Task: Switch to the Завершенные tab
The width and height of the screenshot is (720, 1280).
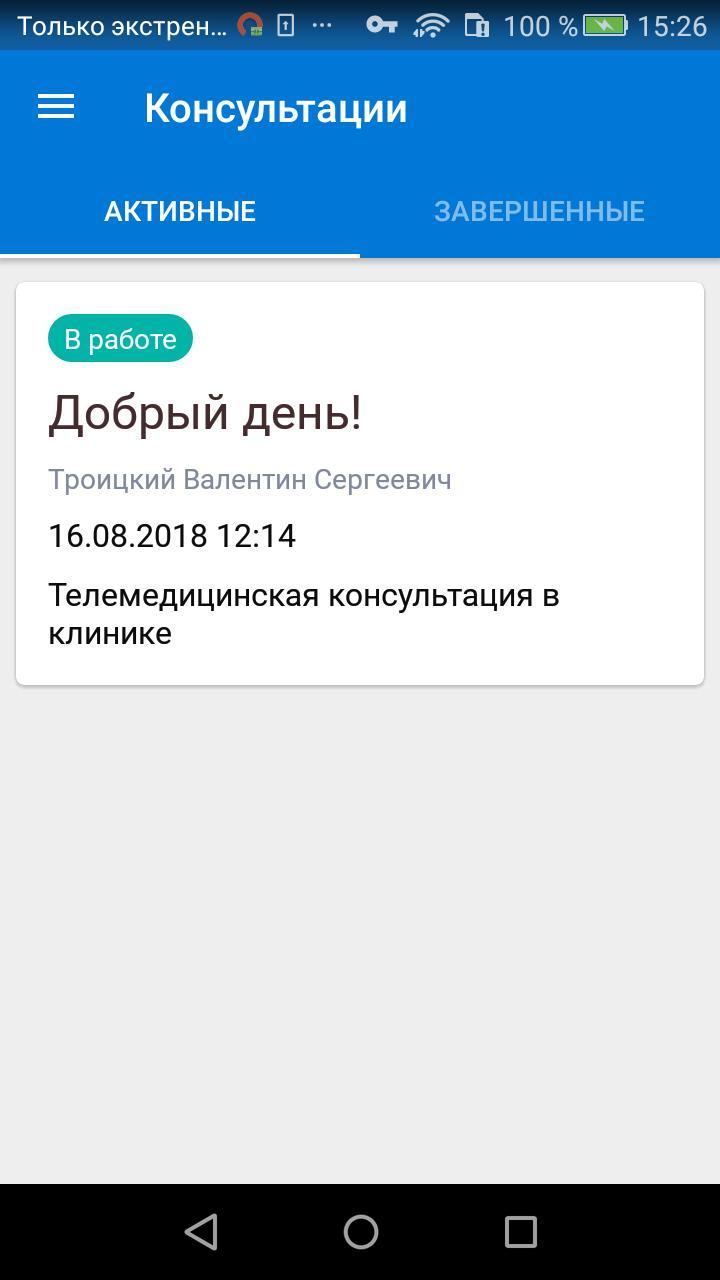Action: (539, 211)
